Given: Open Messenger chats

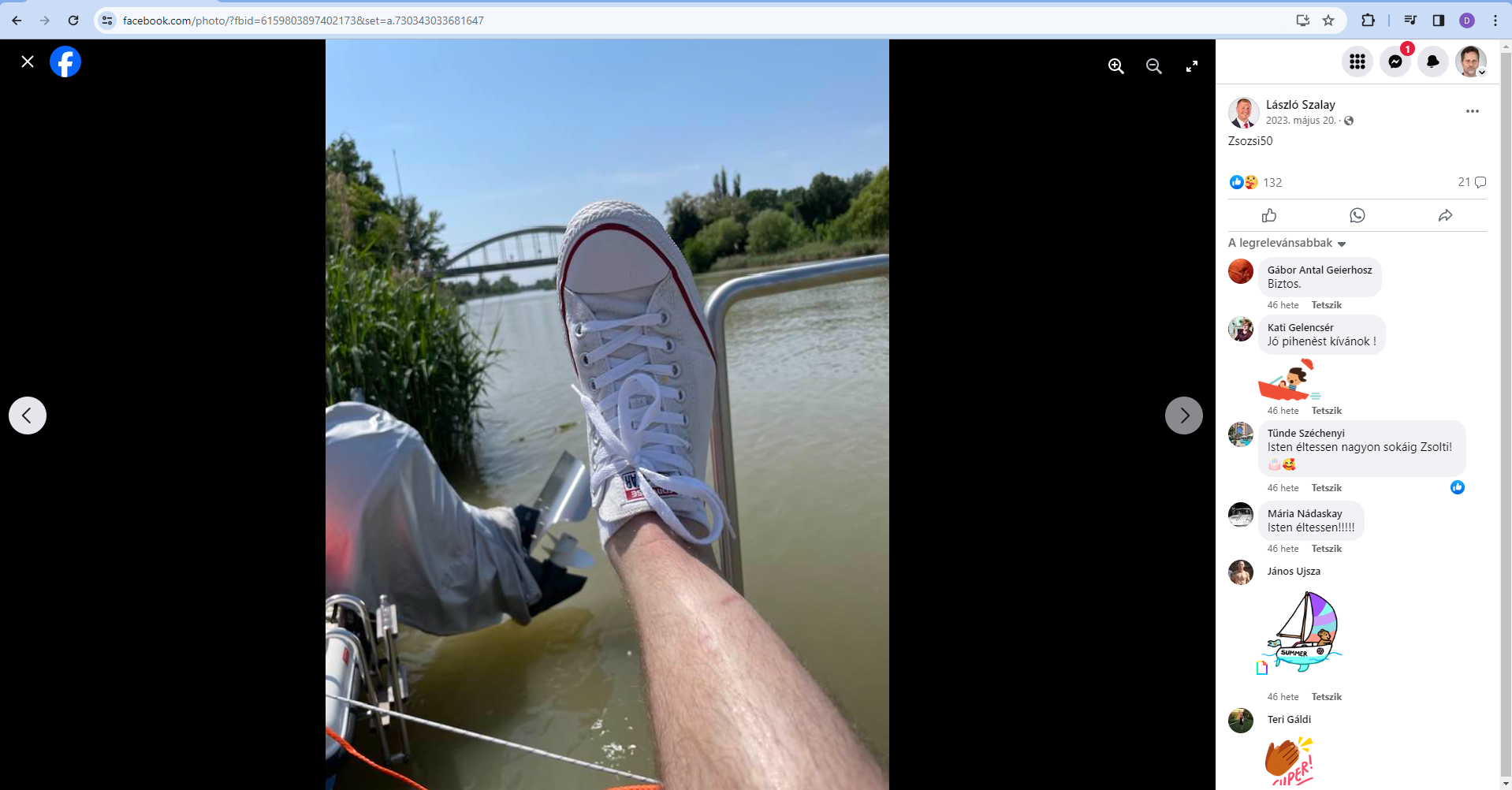Looking at the screenshot, I should coord(1395,61).
